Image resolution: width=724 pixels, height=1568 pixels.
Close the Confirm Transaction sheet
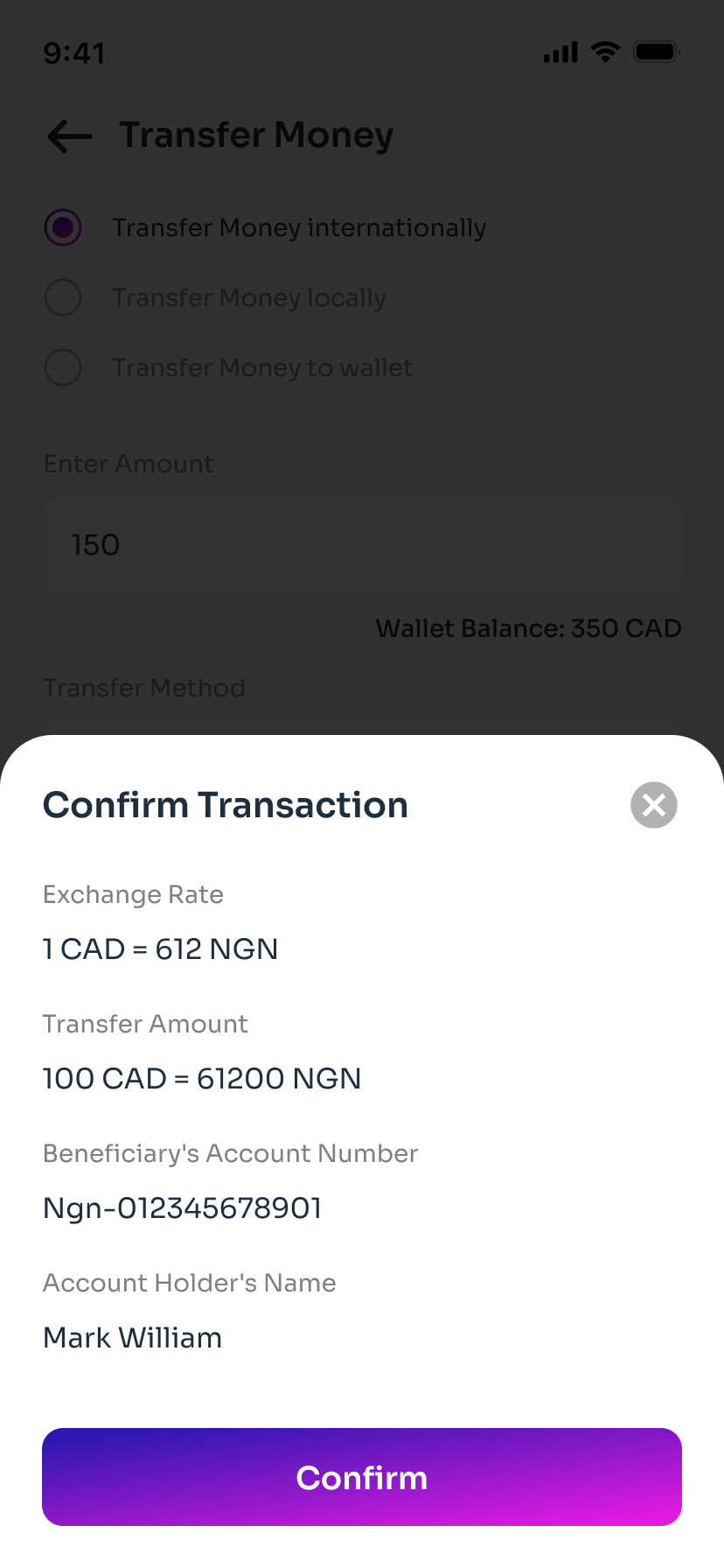pyautogui.click(x=654, y=805)
